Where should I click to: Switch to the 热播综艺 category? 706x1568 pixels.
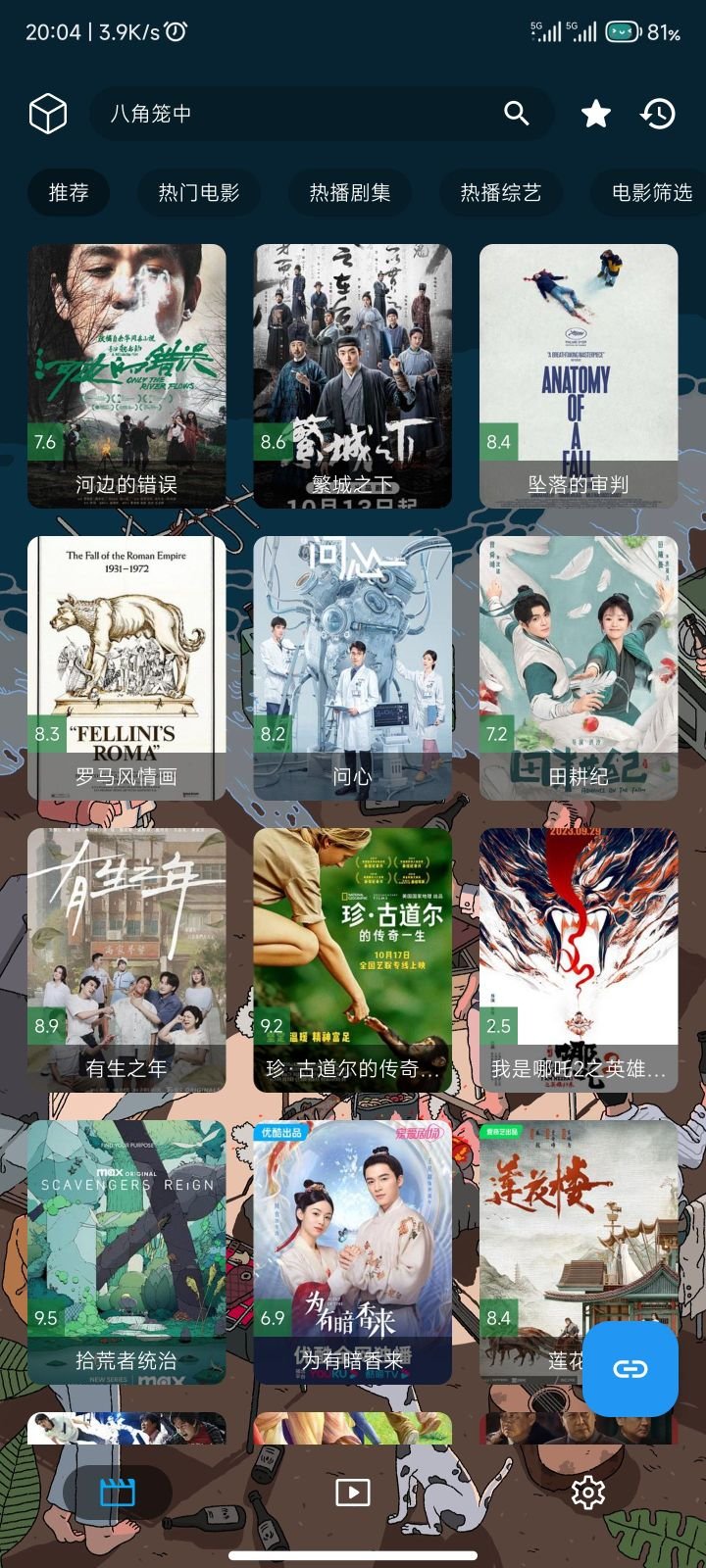501,192
